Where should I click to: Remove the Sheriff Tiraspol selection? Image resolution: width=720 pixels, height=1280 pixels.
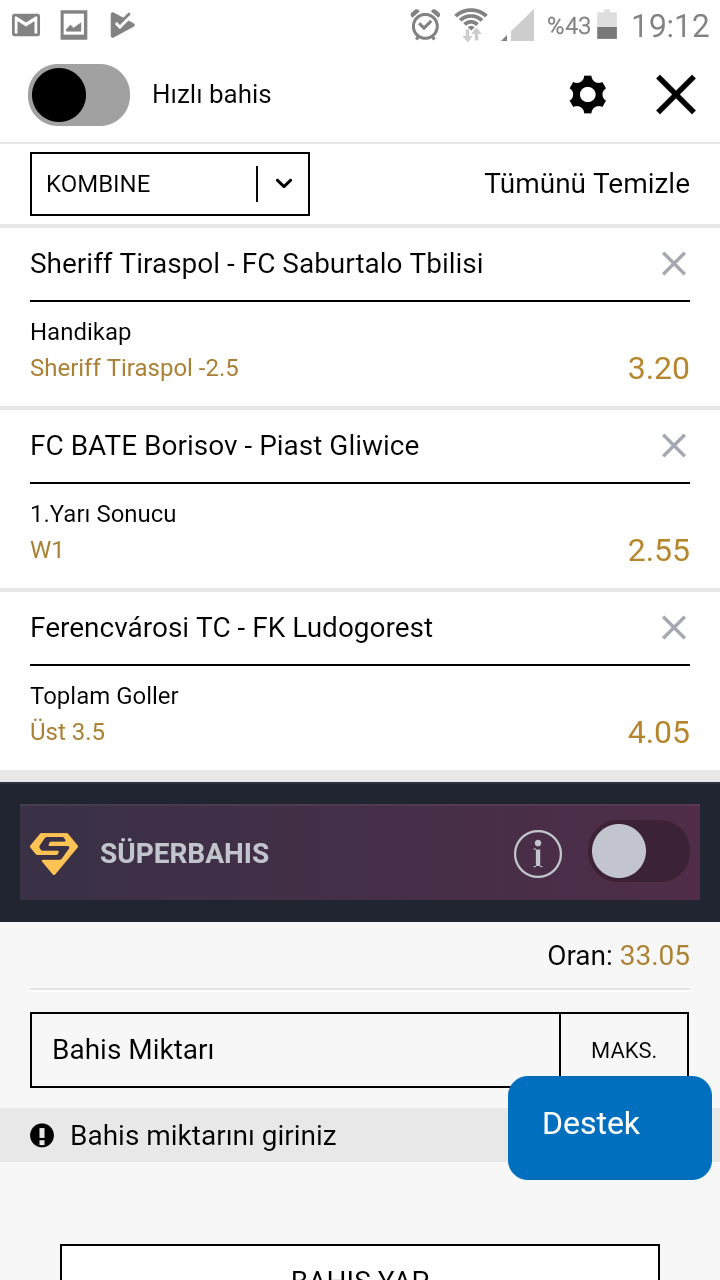[674, 264]
